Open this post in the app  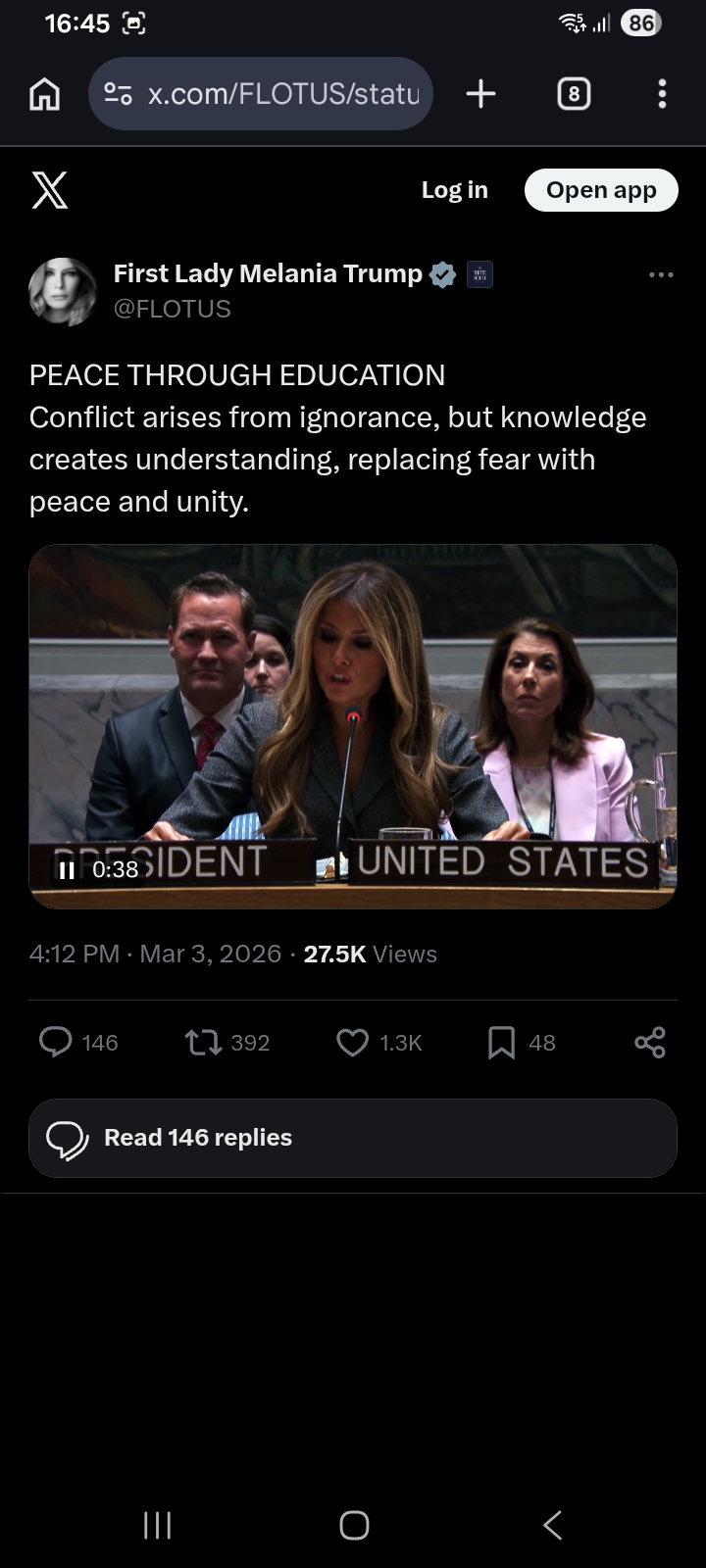[x=601, y=190]
